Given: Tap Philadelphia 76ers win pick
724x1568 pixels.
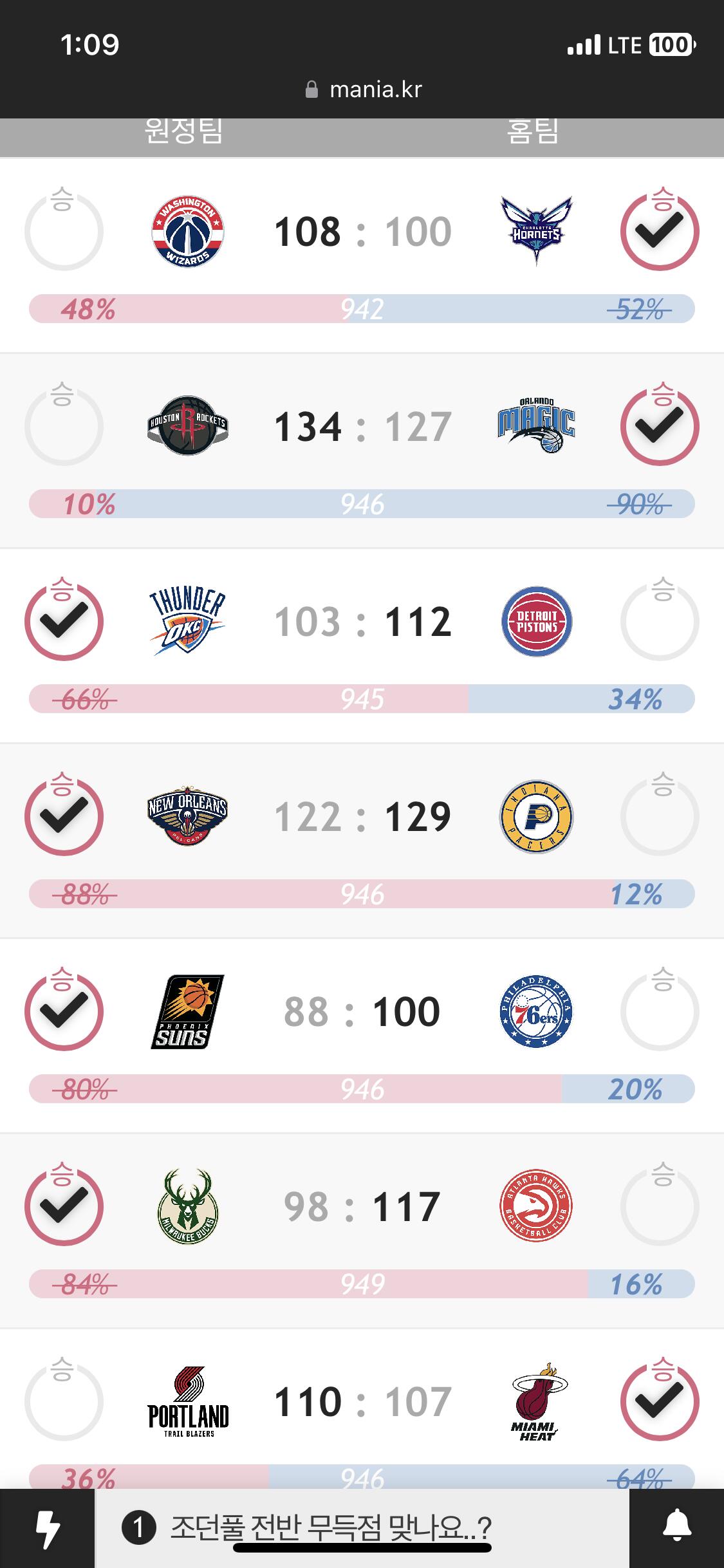Looking at the screenshot, I should click(x=660, y=1011).
